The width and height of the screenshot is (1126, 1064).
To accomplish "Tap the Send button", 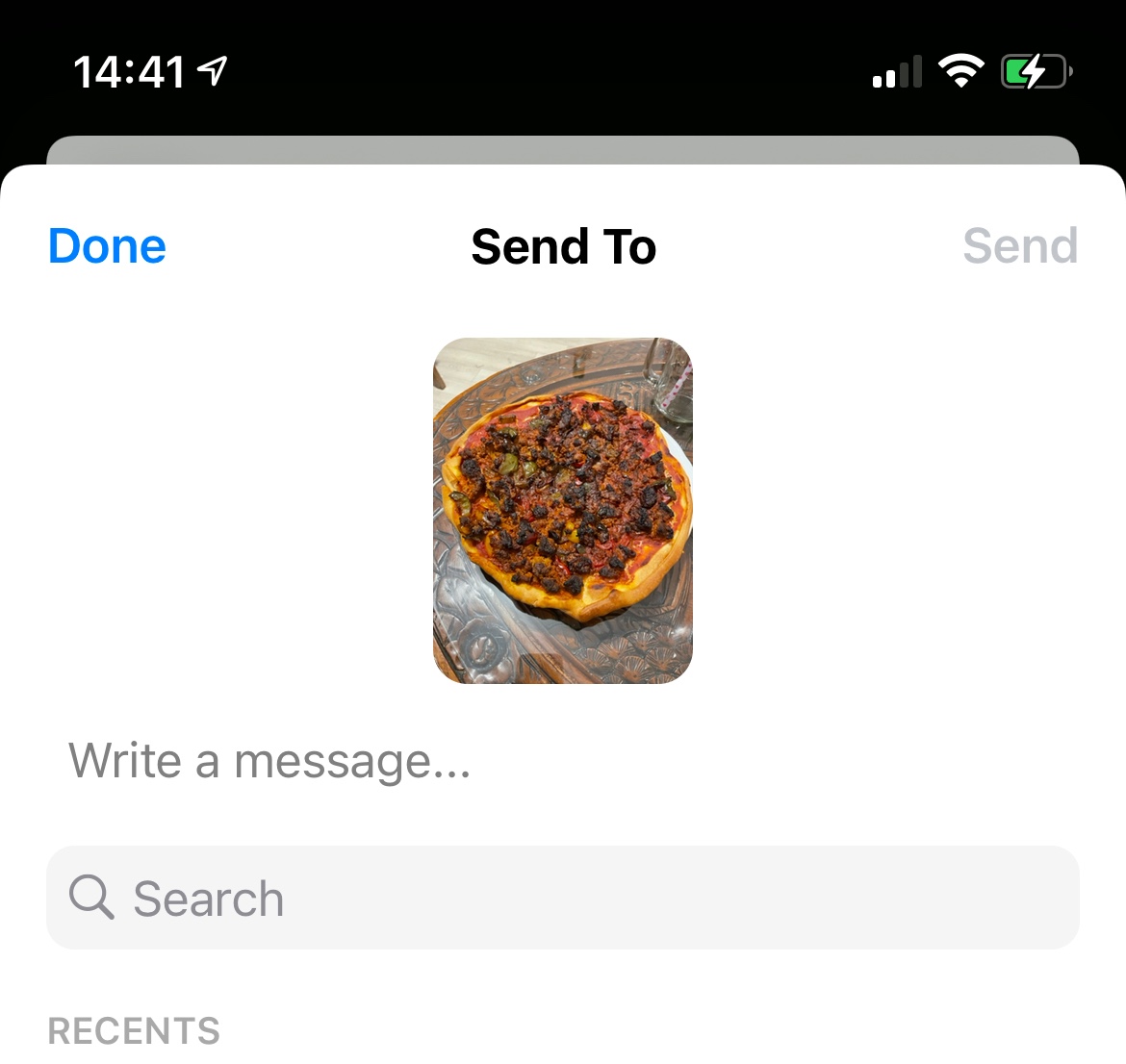I will coord(1020,246).
